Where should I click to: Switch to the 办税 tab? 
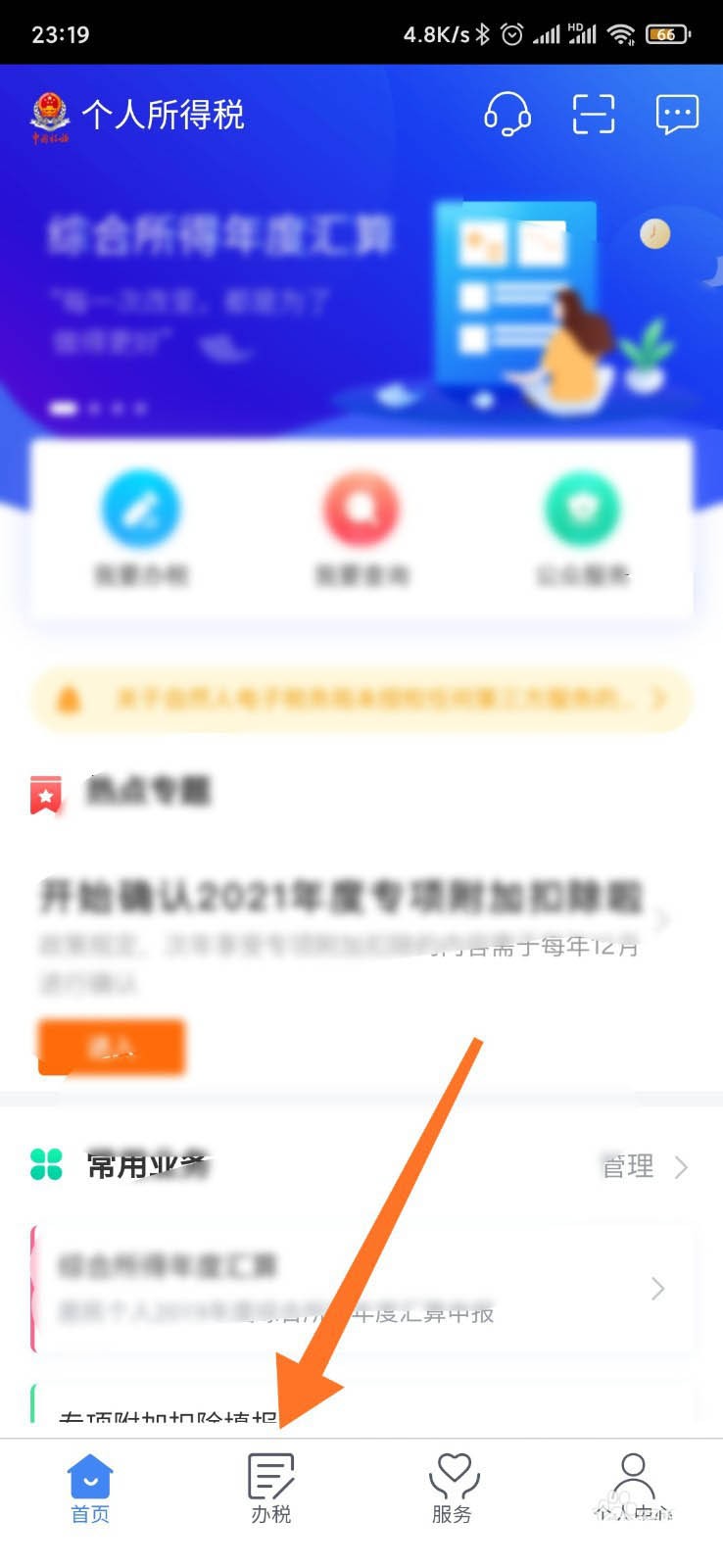click(x=271, y=1488)
